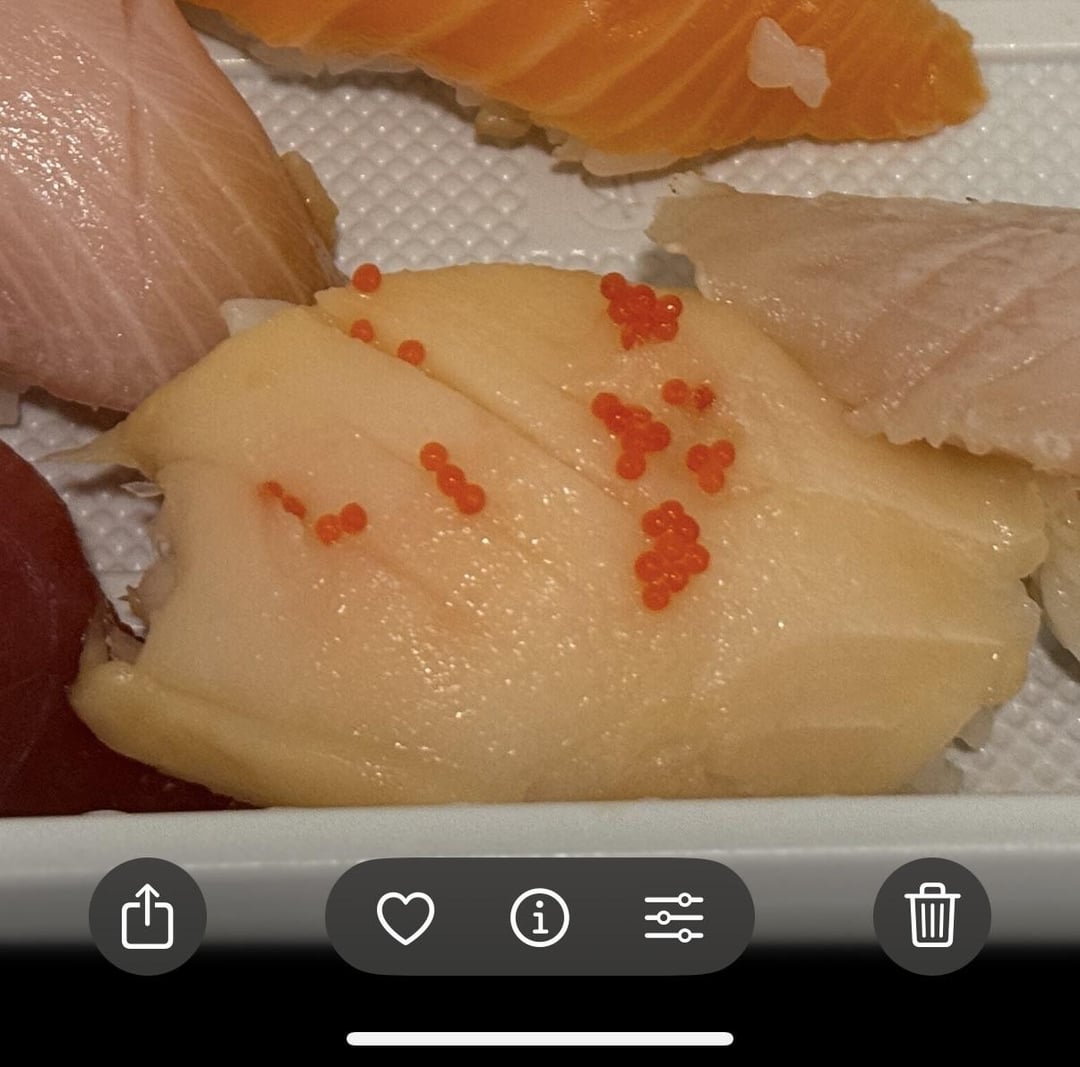Open the photo info details
The image size is (1080, 1067).
click(x=540, y=917)
